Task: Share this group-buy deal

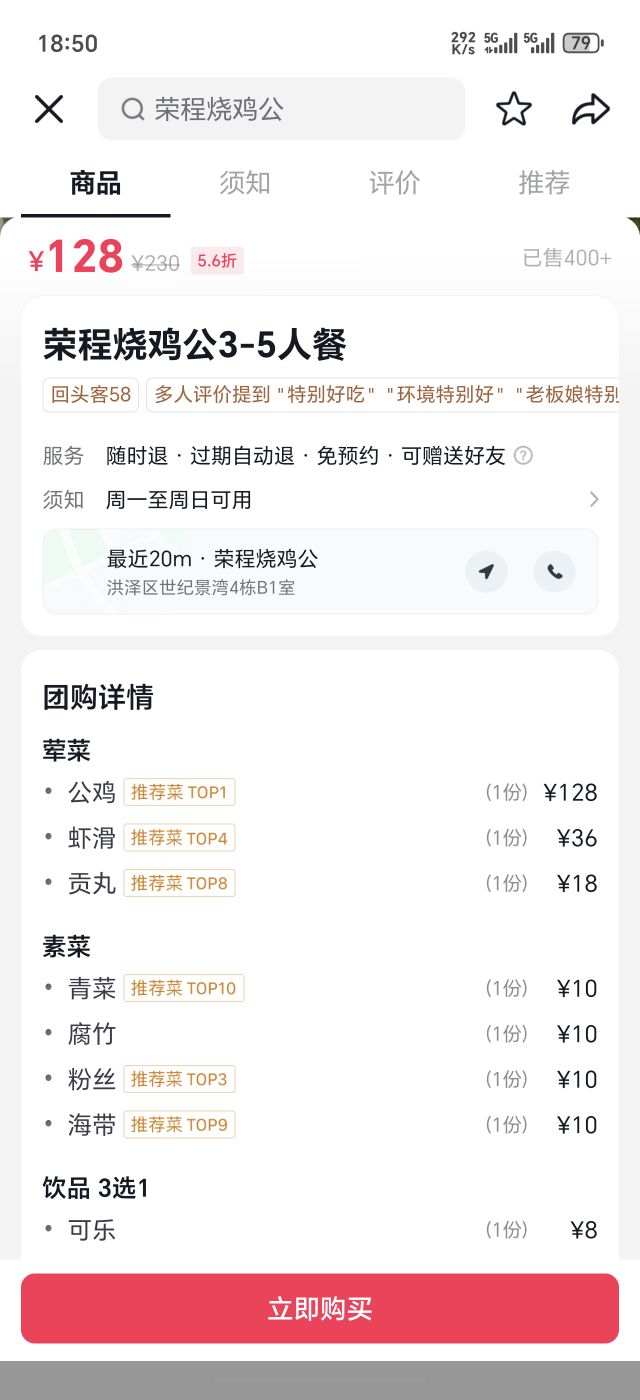Action: tap(591, 109)
